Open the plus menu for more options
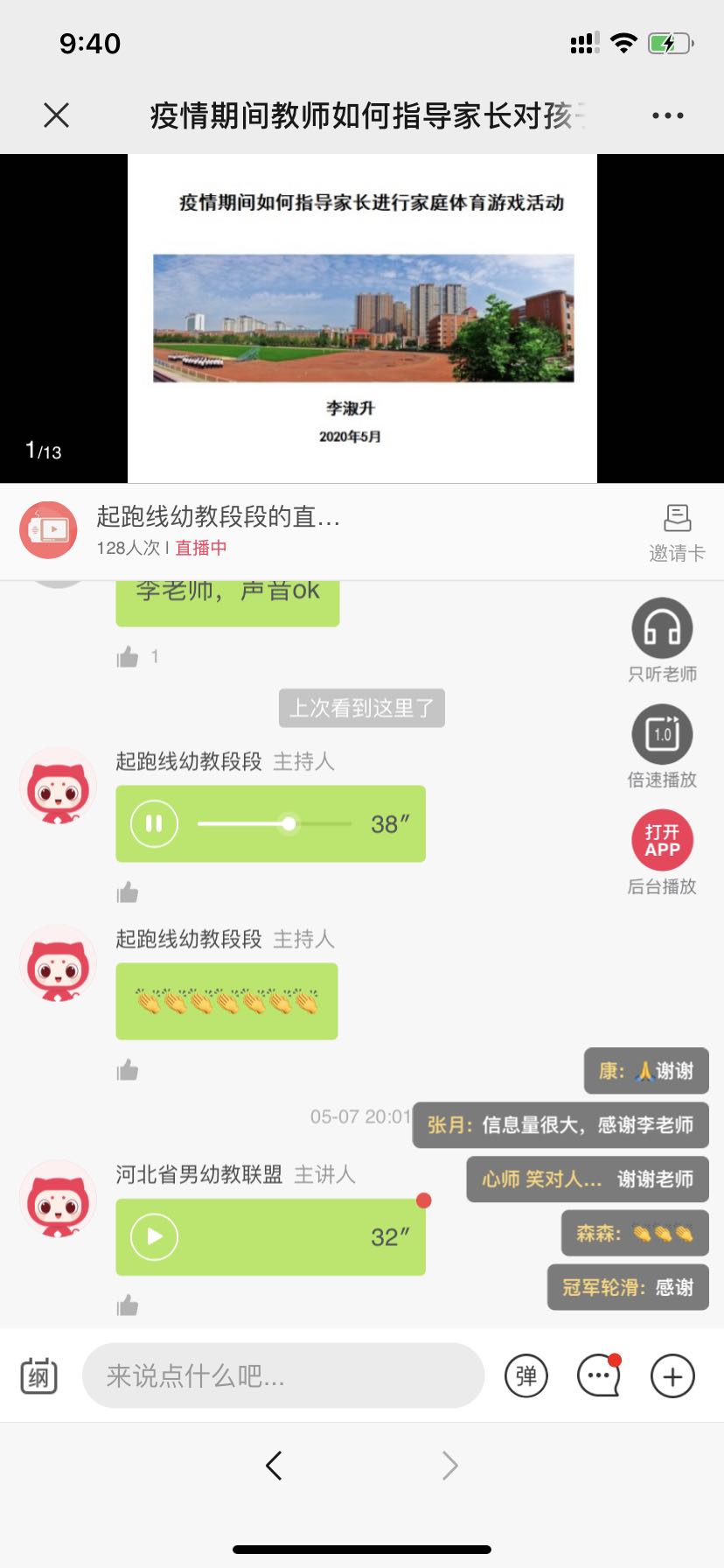 point(672,1376)
